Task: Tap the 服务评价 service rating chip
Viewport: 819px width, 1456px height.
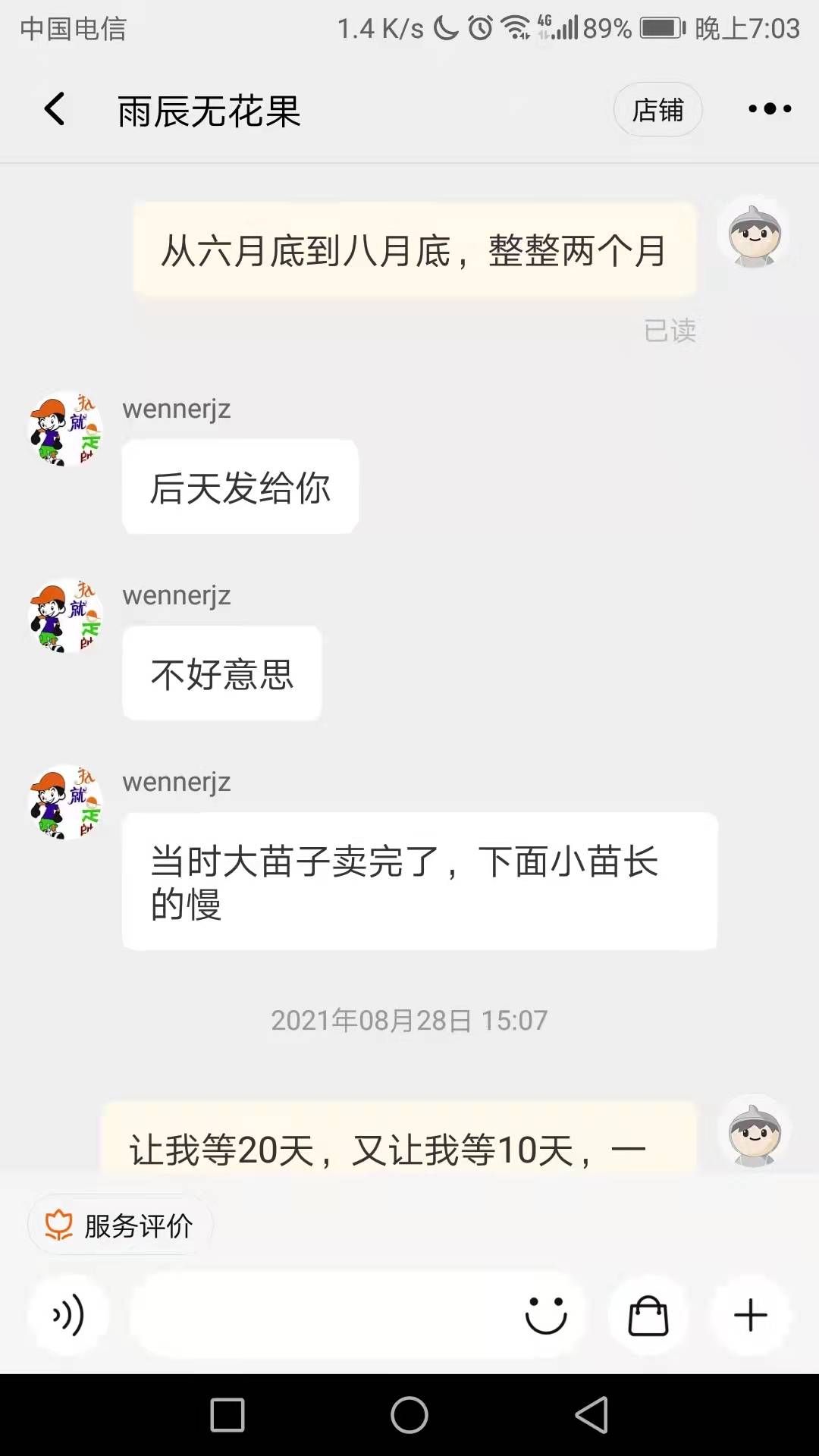Action: 120,1226
